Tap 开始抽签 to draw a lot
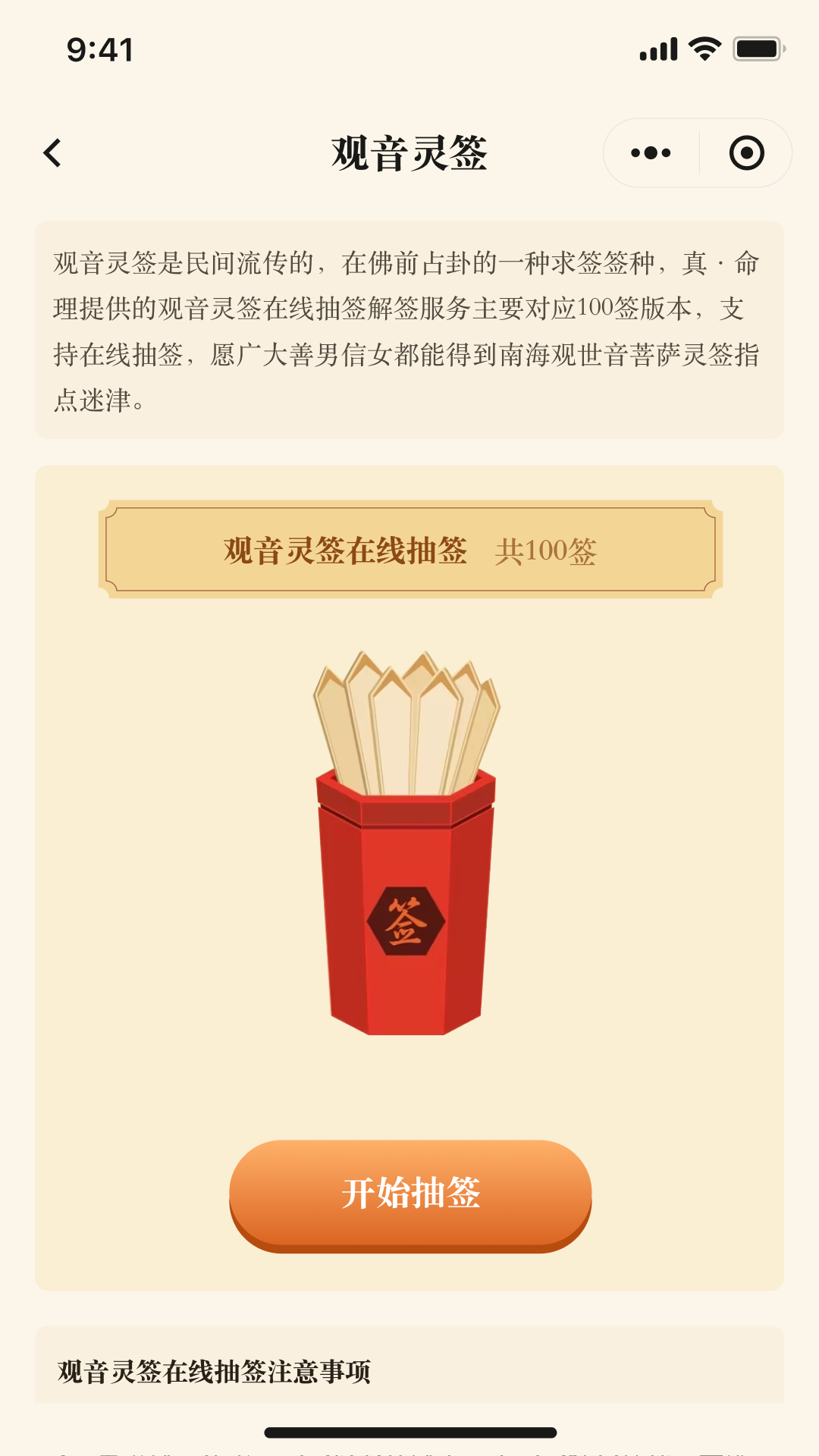This screenshot has height=1456, width=819. point(410,1196)
